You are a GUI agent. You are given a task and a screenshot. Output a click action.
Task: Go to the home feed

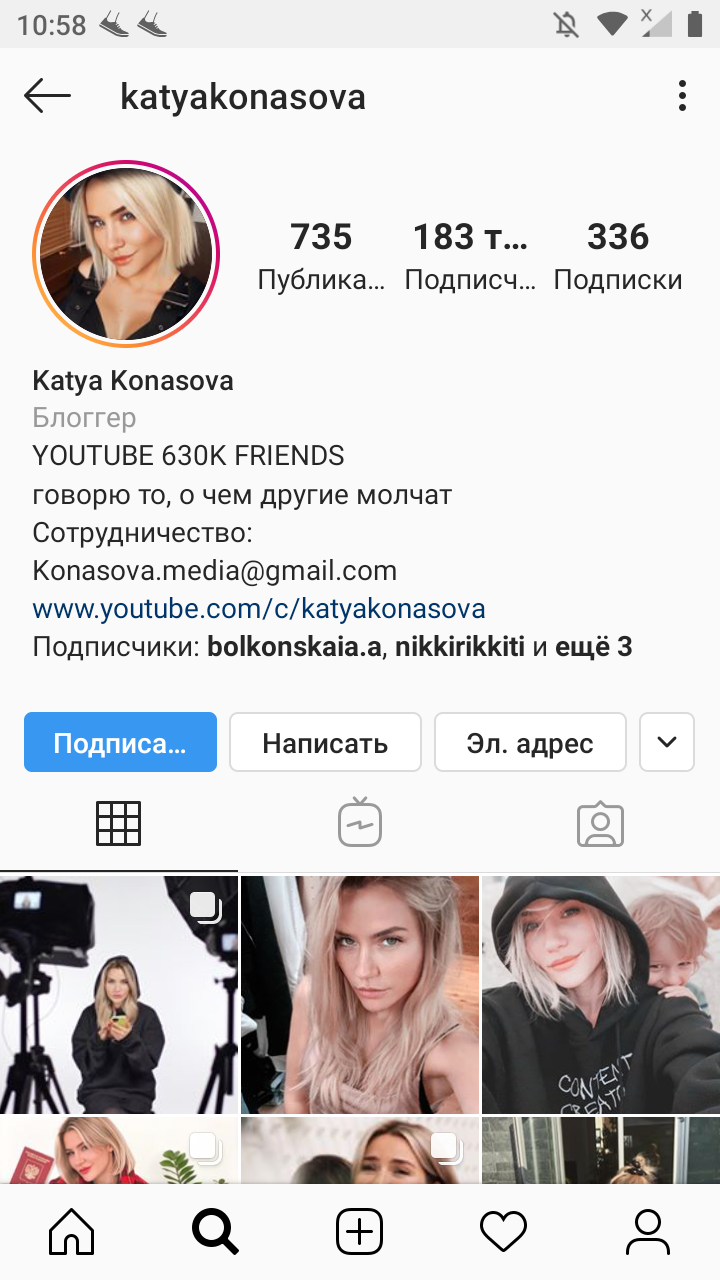tap(72, 1232)
